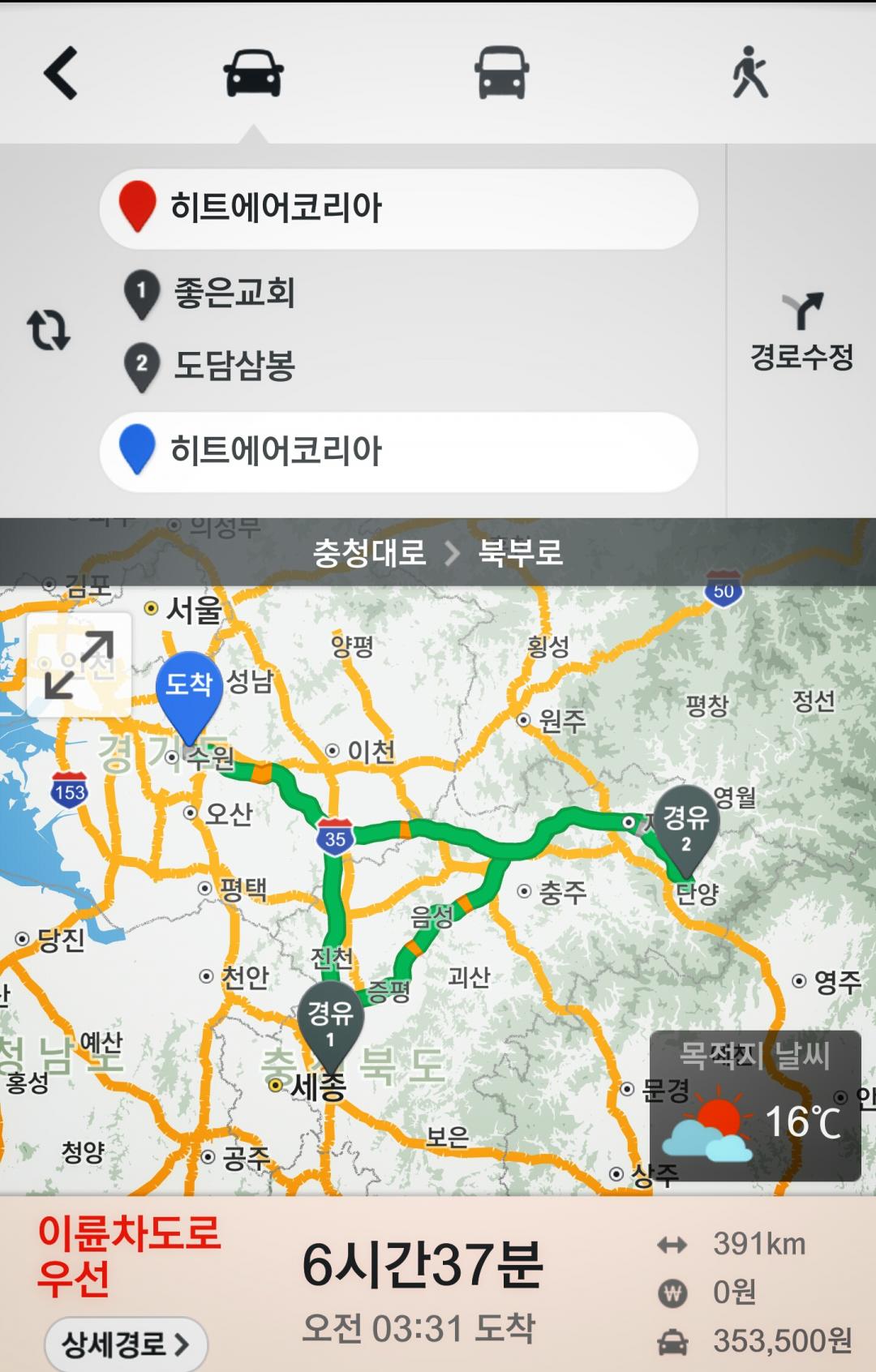Go back using the top-left arrow

point(61,73)
